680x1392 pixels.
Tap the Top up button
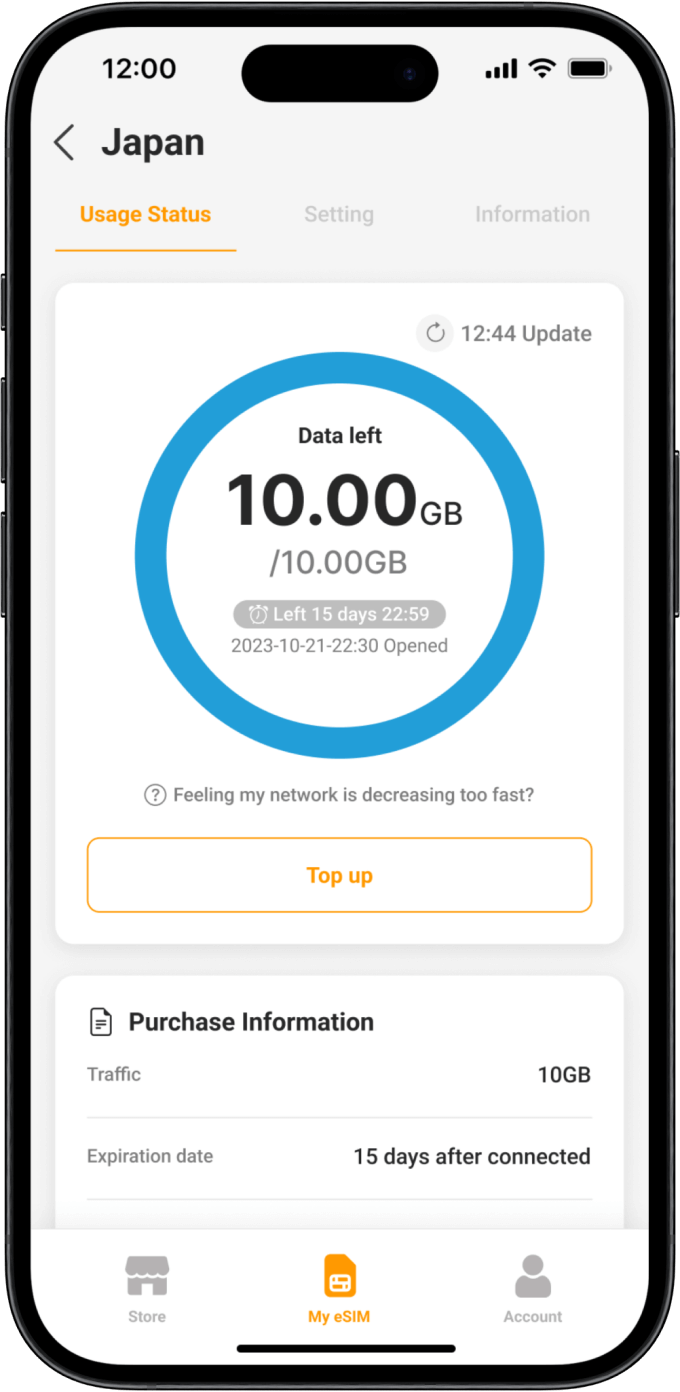(x=339, y=875)
